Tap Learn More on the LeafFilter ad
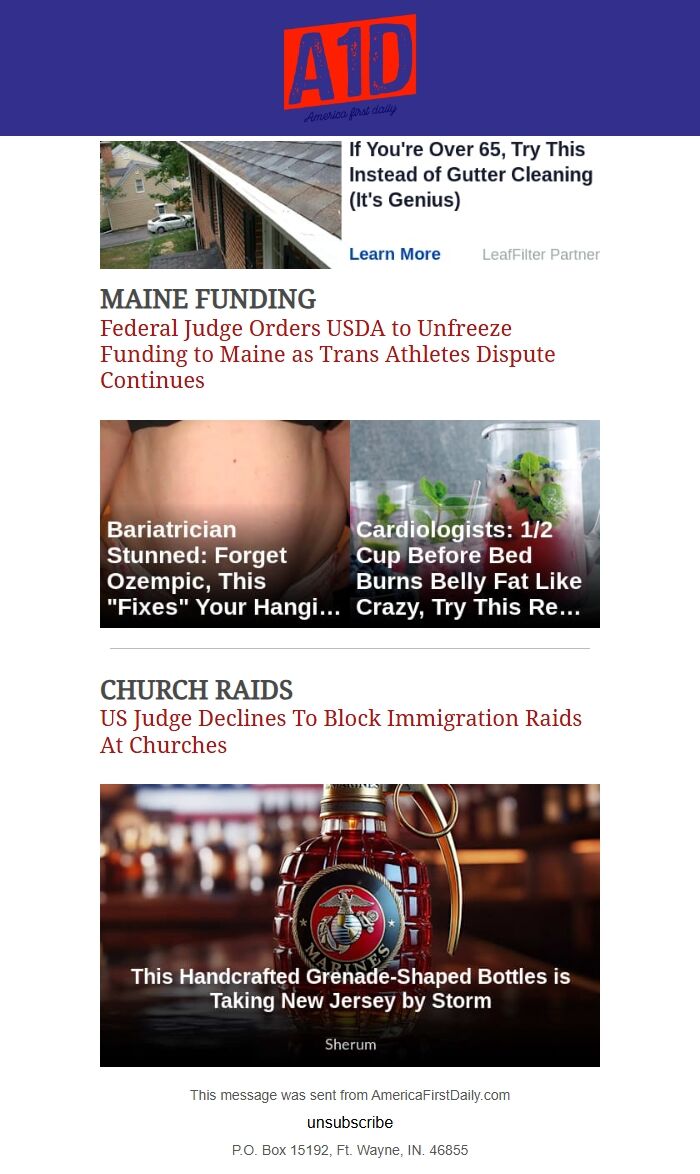 [x=394, y=254]
